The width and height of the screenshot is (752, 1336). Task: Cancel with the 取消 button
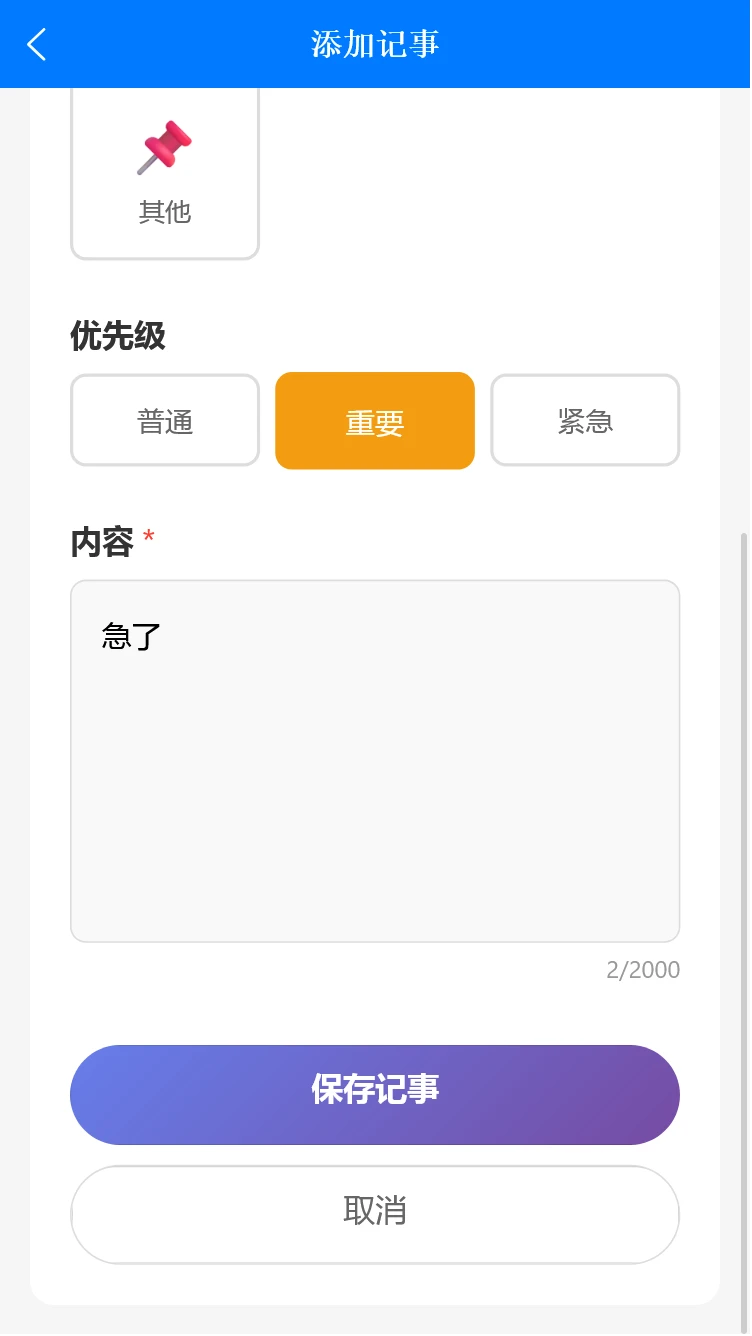[x=375, y=1213]
